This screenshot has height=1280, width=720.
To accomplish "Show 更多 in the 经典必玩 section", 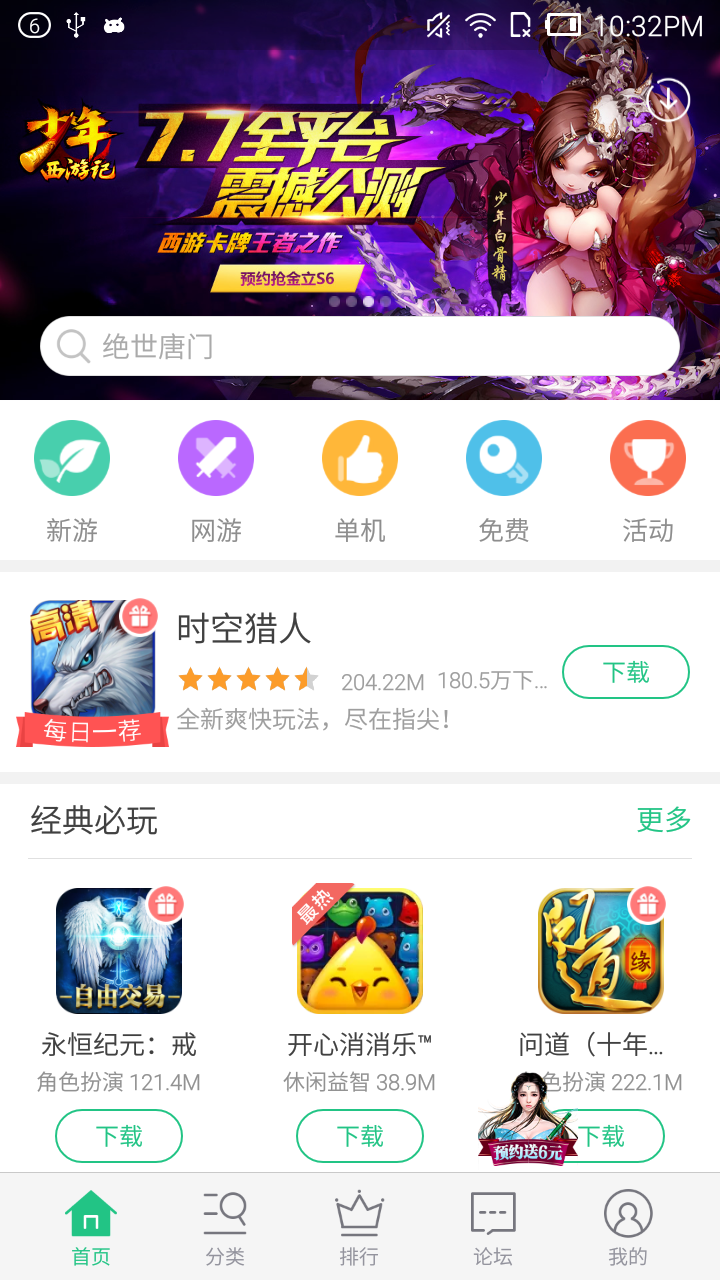I will (x=664, y=820).
